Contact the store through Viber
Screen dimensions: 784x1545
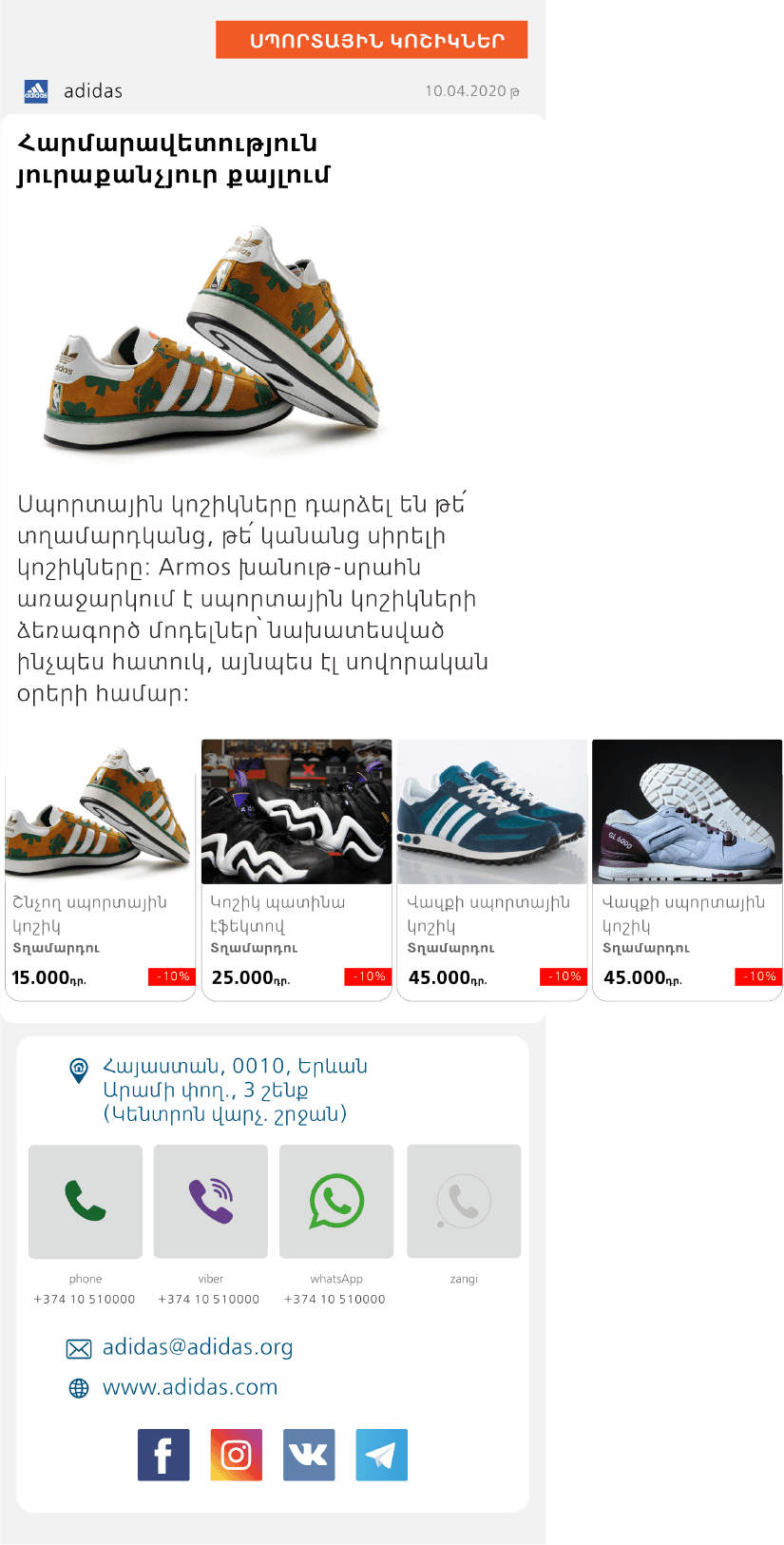point(211,1201)
